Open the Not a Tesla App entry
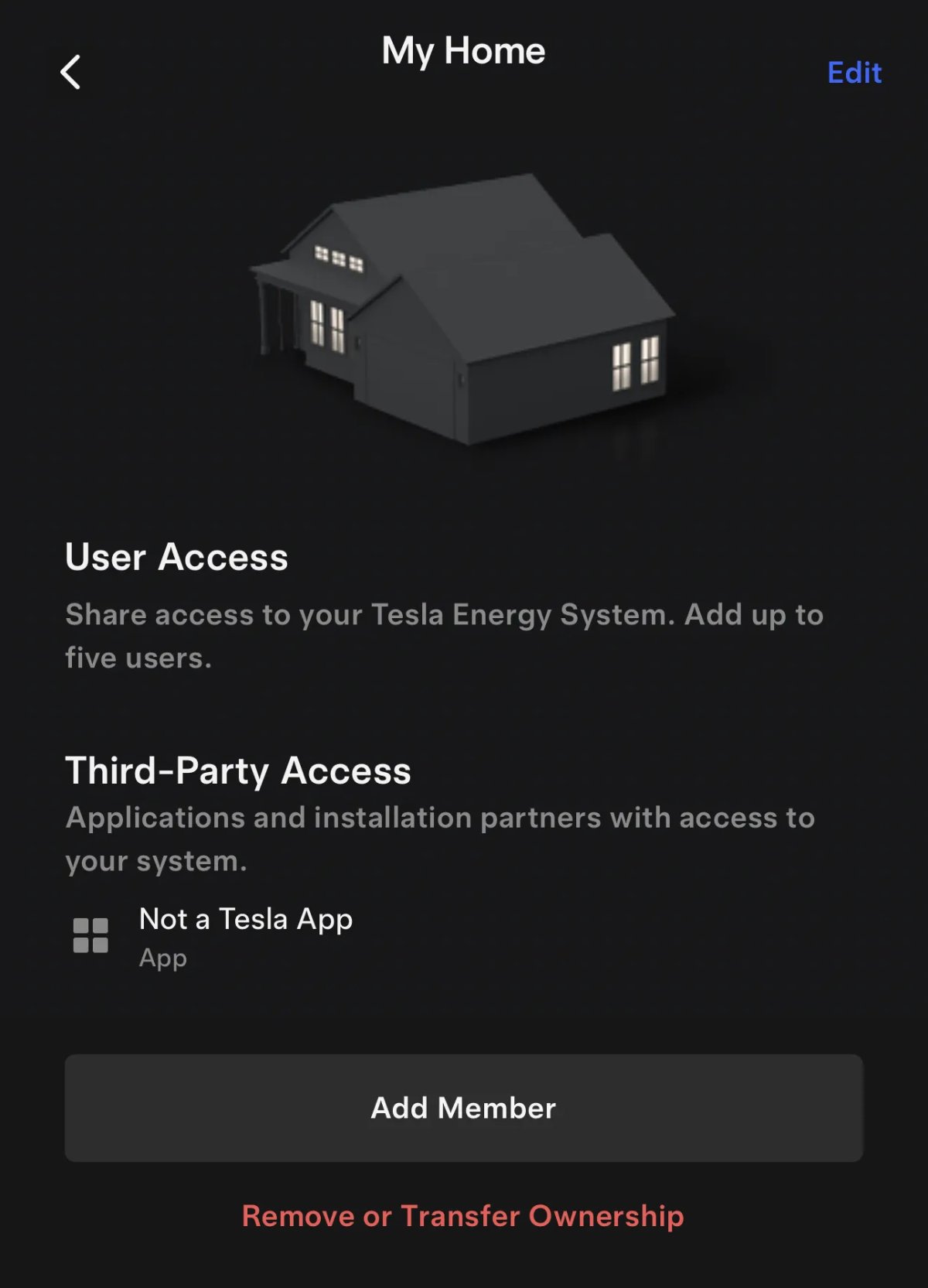 (245, 935)
